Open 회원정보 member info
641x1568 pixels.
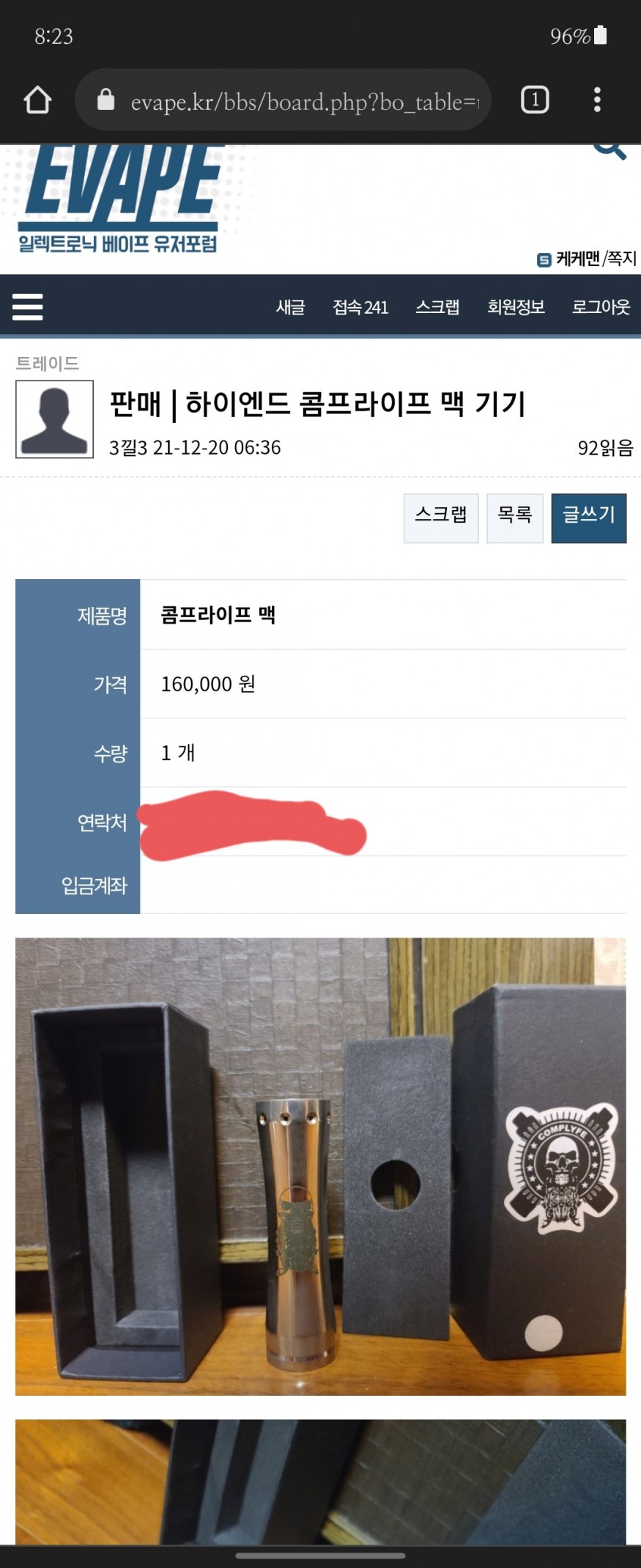coord(516,307)
